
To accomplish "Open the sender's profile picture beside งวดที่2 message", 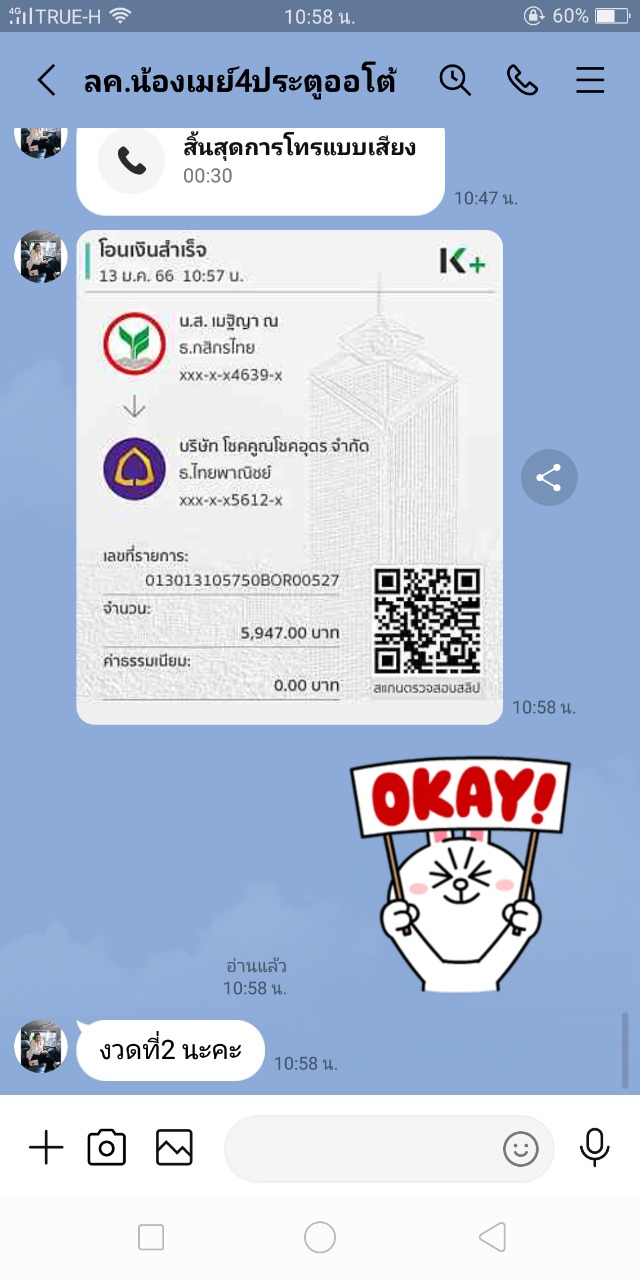I will (40, 1047).
